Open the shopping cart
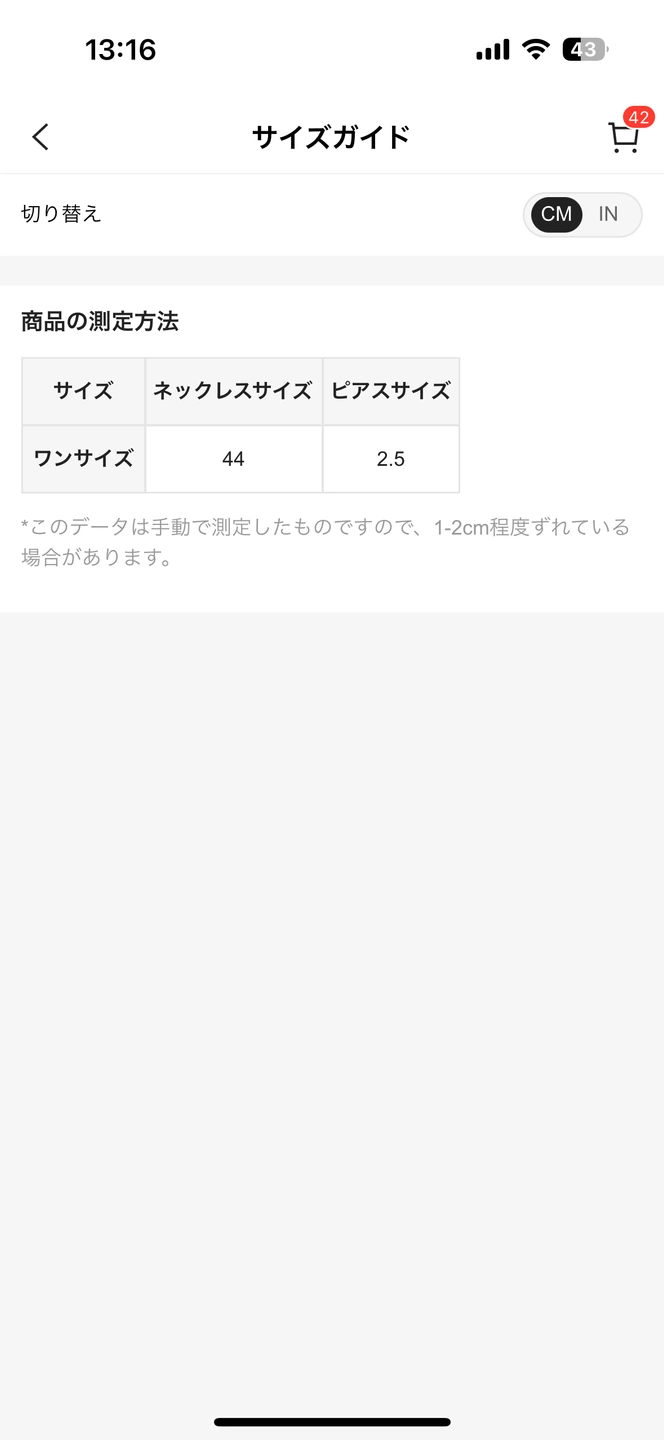 click(x=623, y=137)
